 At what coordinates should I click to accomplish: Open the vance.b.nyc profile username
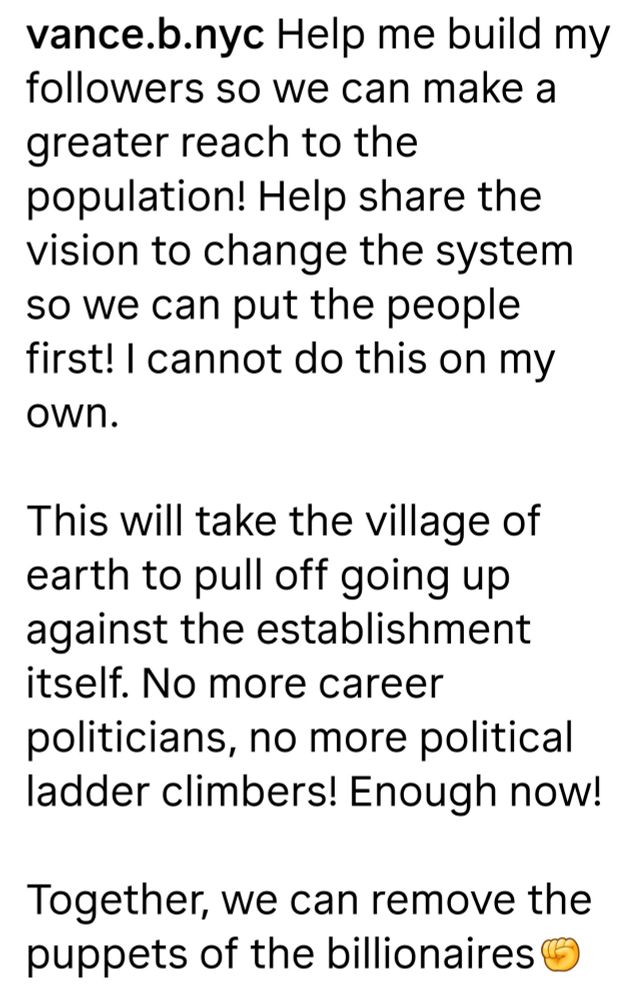[145, 38]
